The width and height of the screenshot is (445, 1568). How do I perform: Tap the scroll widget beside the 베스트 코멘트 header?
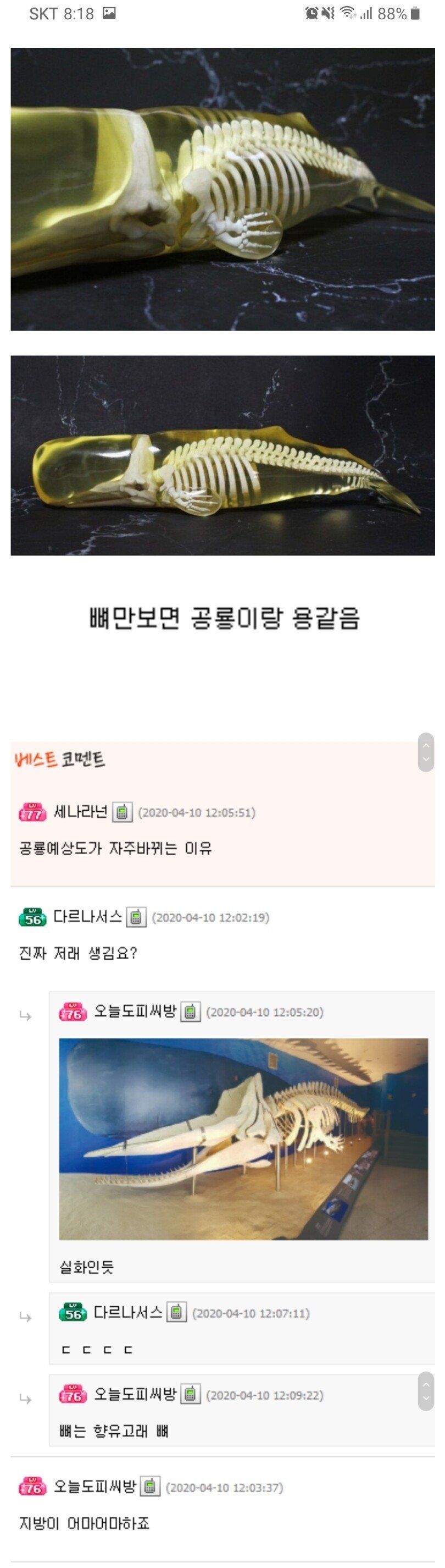pos(426,752)
